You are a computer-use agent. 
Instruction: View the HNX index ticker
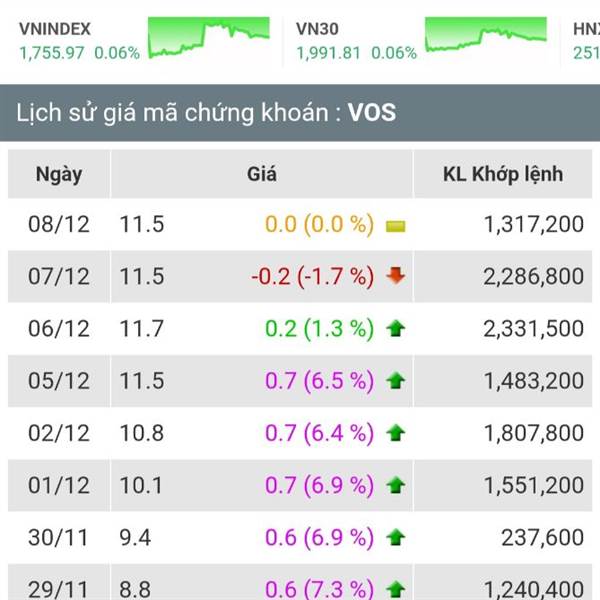585,40
